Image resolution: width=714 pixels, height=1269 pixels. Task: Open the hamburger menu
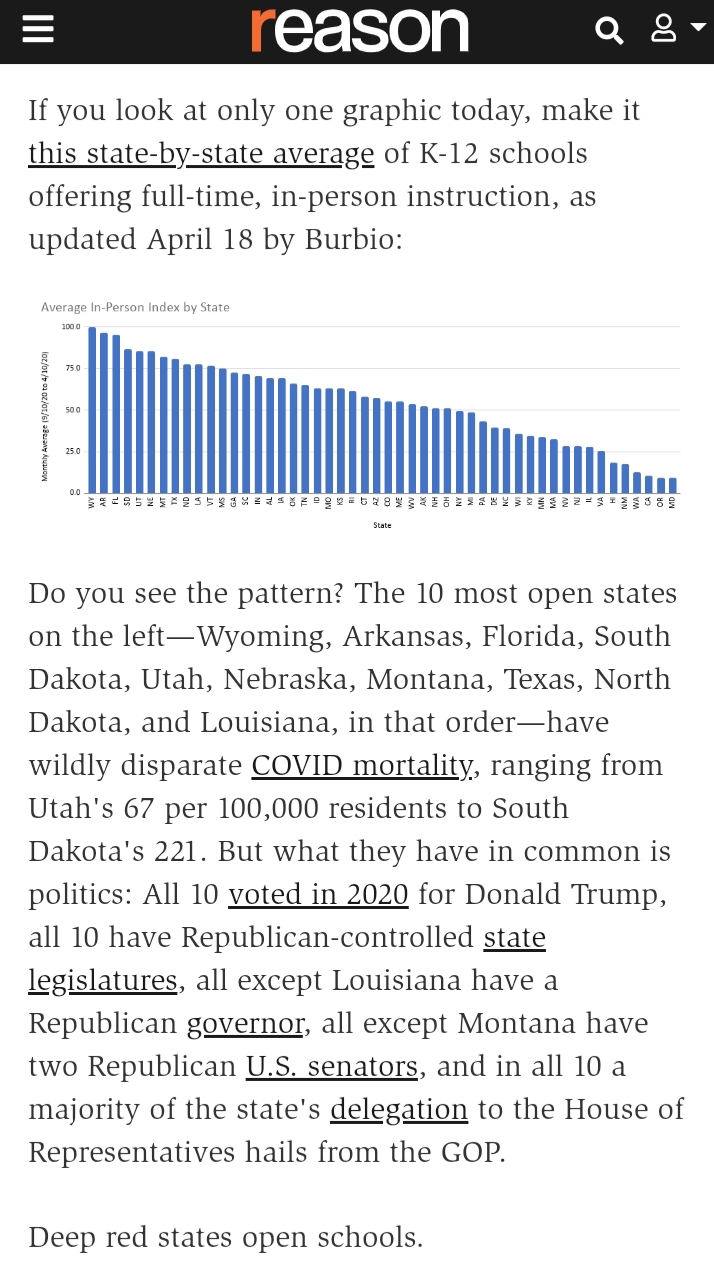(38, 30)
